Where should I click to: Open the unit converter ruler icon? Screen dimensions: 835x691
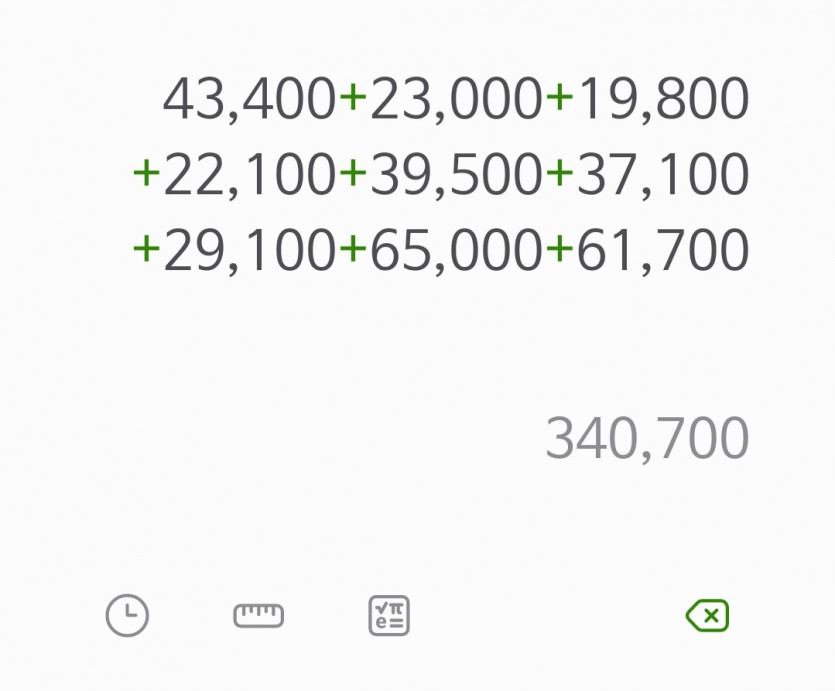pos(258,616)
